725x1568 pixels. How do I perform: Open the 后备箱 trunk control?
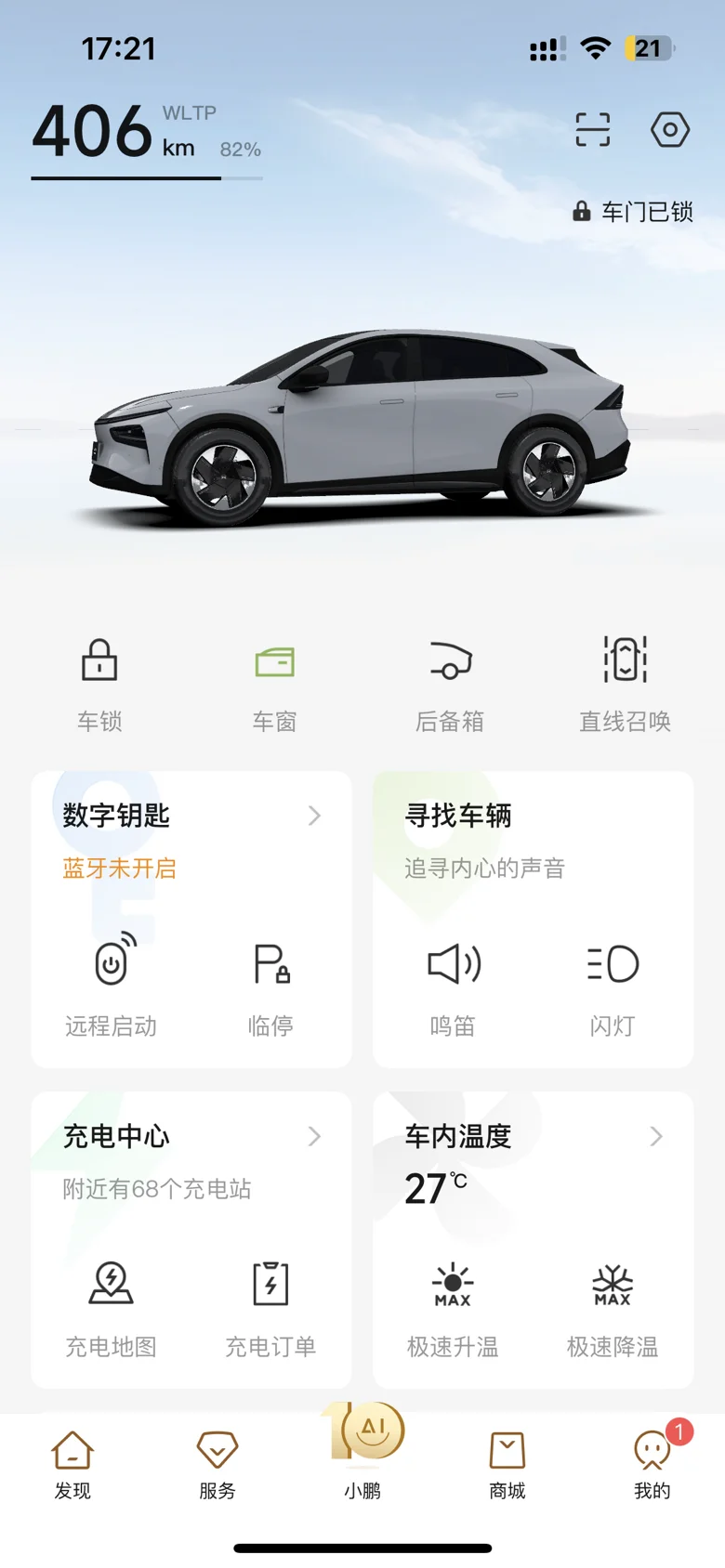[450, 682]
